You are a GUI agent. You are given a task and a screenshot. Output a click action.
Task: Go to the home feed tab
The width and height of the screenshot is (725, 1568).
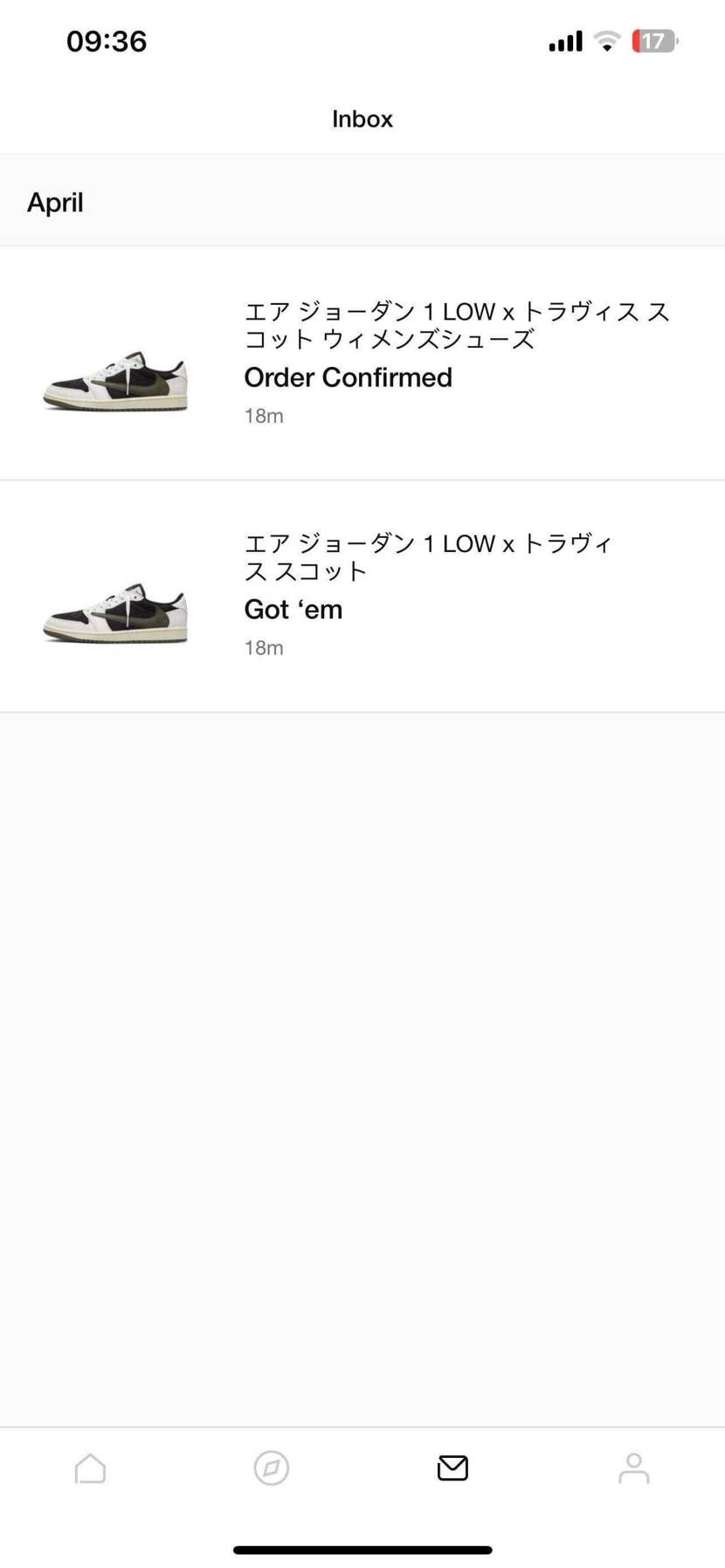(x=90, y=1468)
